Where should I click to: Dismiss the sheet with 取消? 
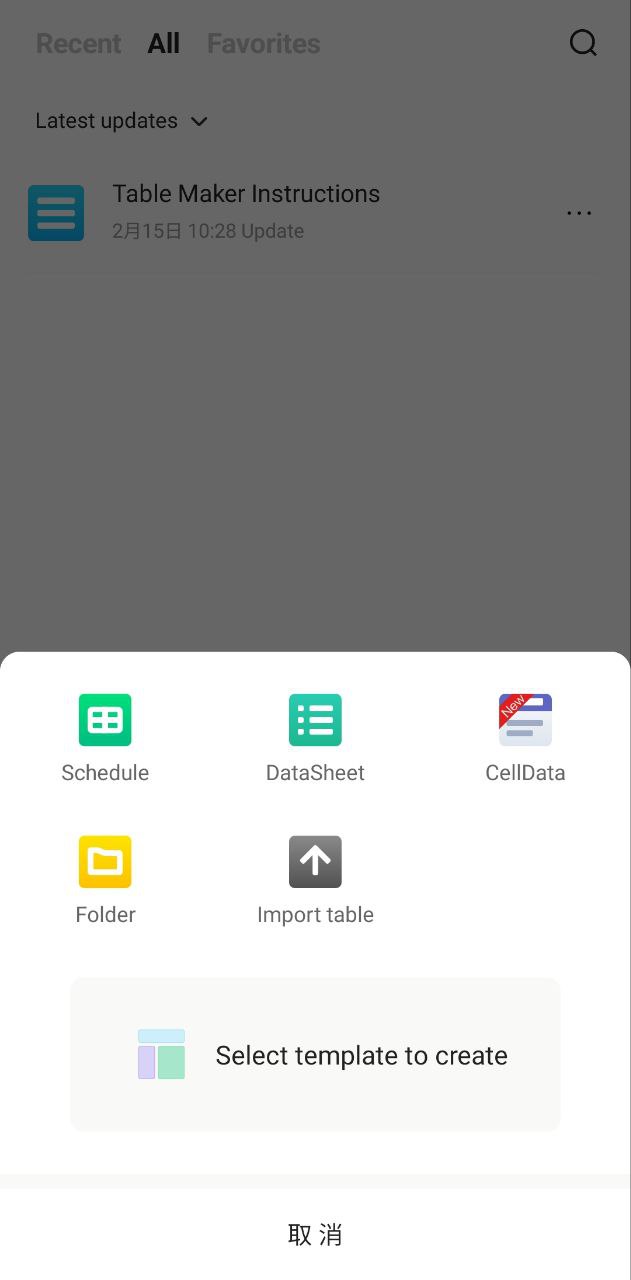point(315,1234)
